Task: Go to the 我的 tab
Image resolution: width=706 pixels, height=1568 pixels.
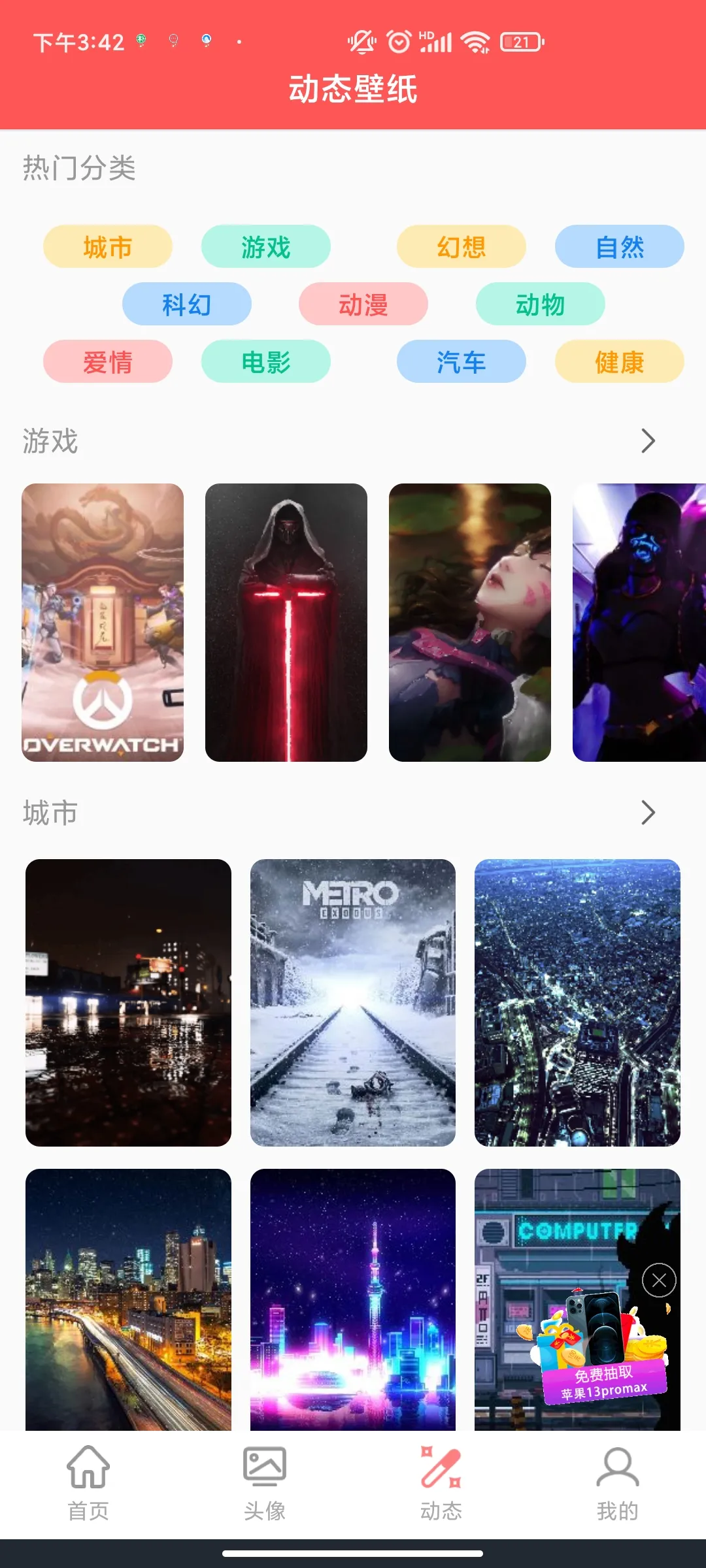Action: click(617, 1478)
